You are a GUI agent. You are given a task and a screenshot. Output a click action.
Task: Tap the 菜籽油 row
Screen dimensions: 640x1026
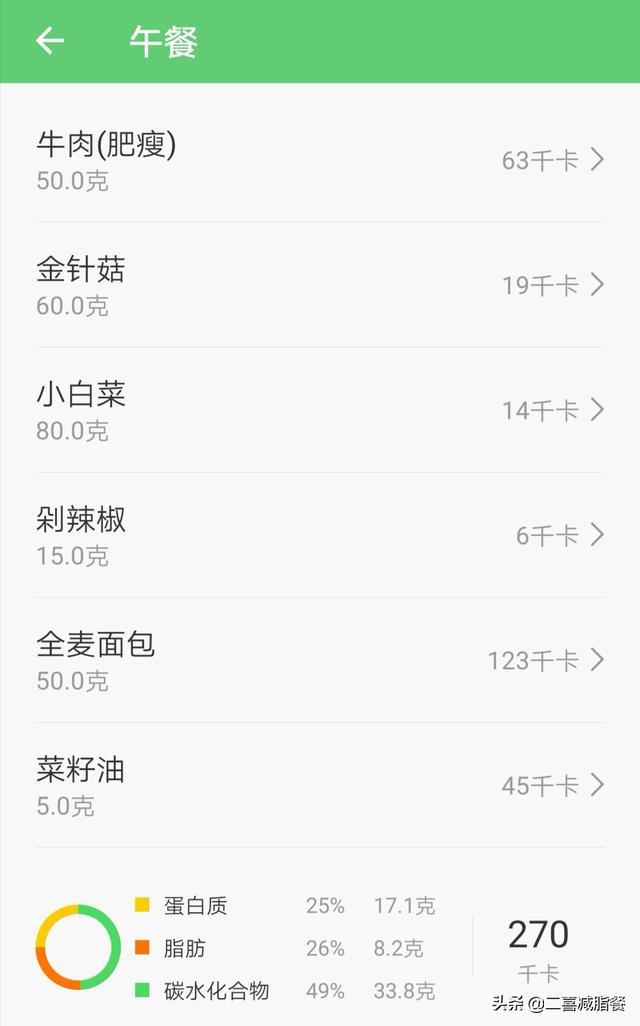[x=320, y=785]
